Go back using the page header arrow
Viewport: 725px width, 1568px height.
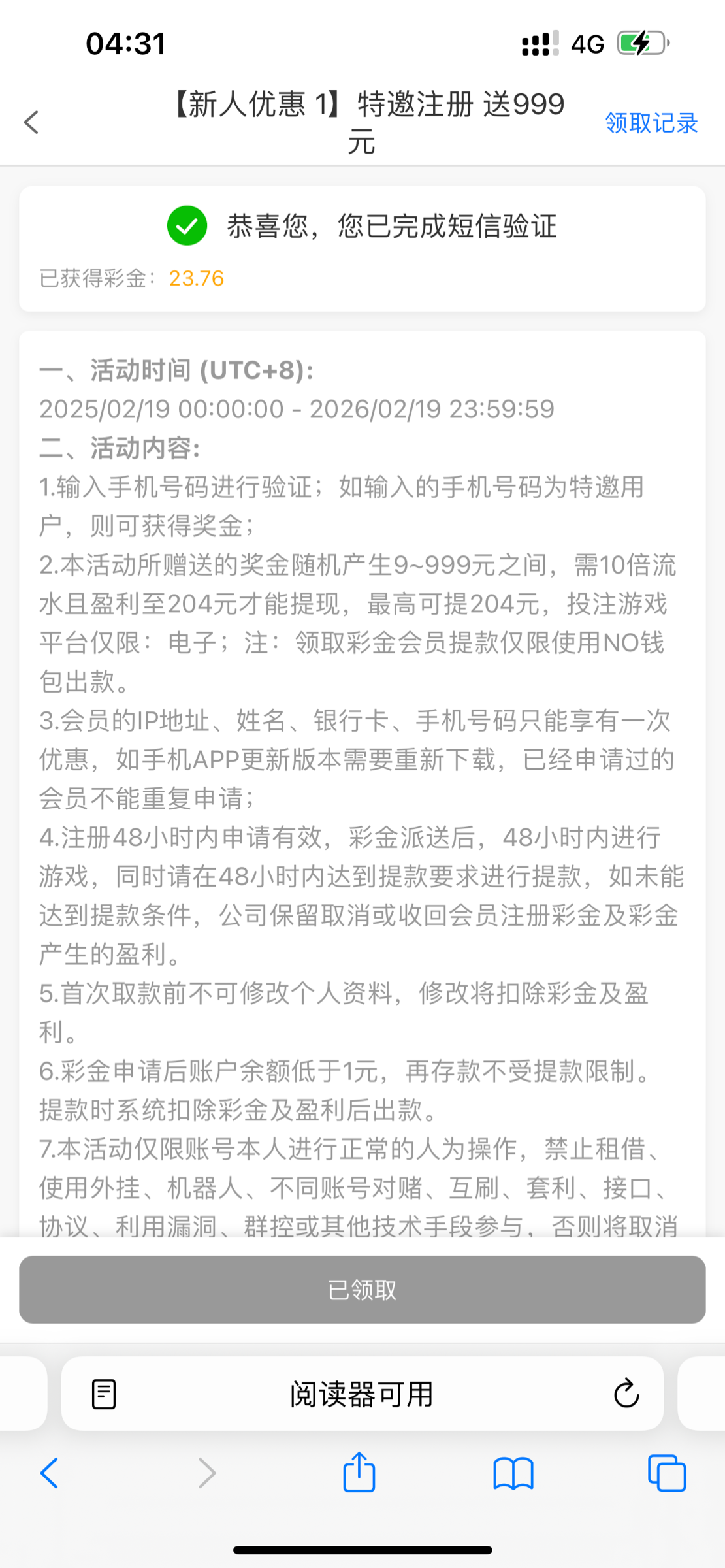(31, 122)
